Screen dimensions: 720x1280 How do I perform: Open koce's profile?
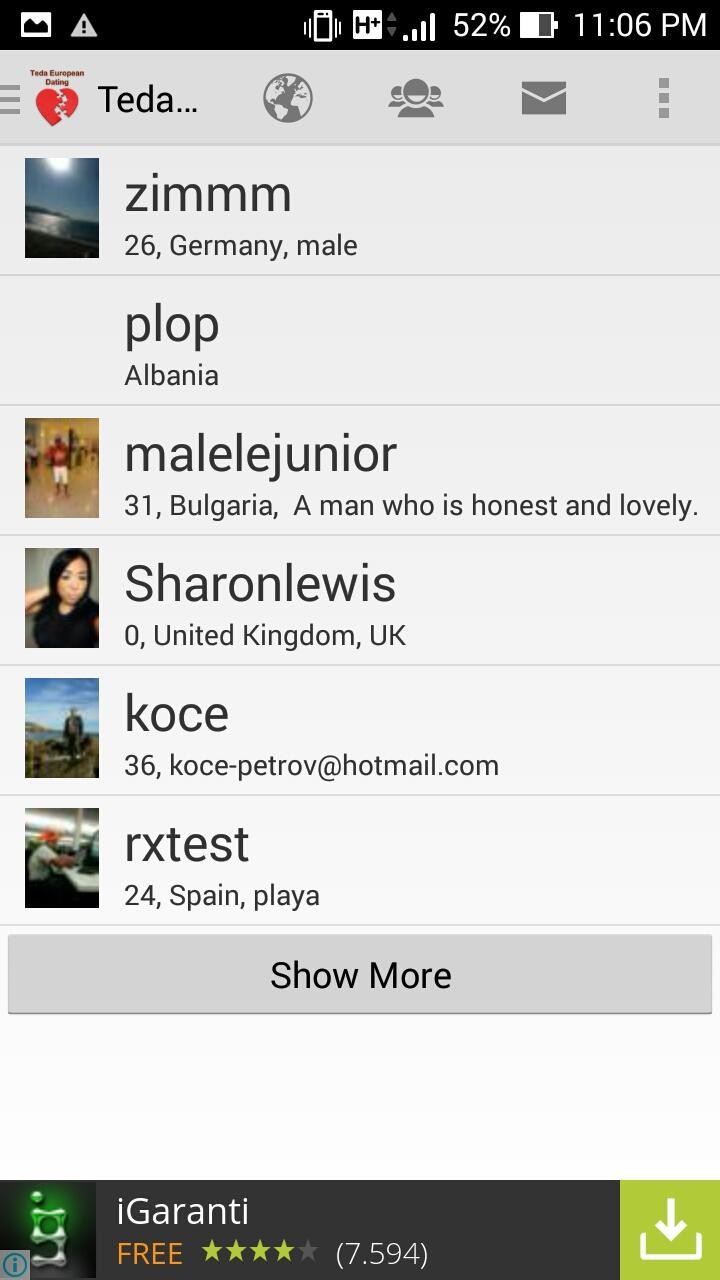360,731
